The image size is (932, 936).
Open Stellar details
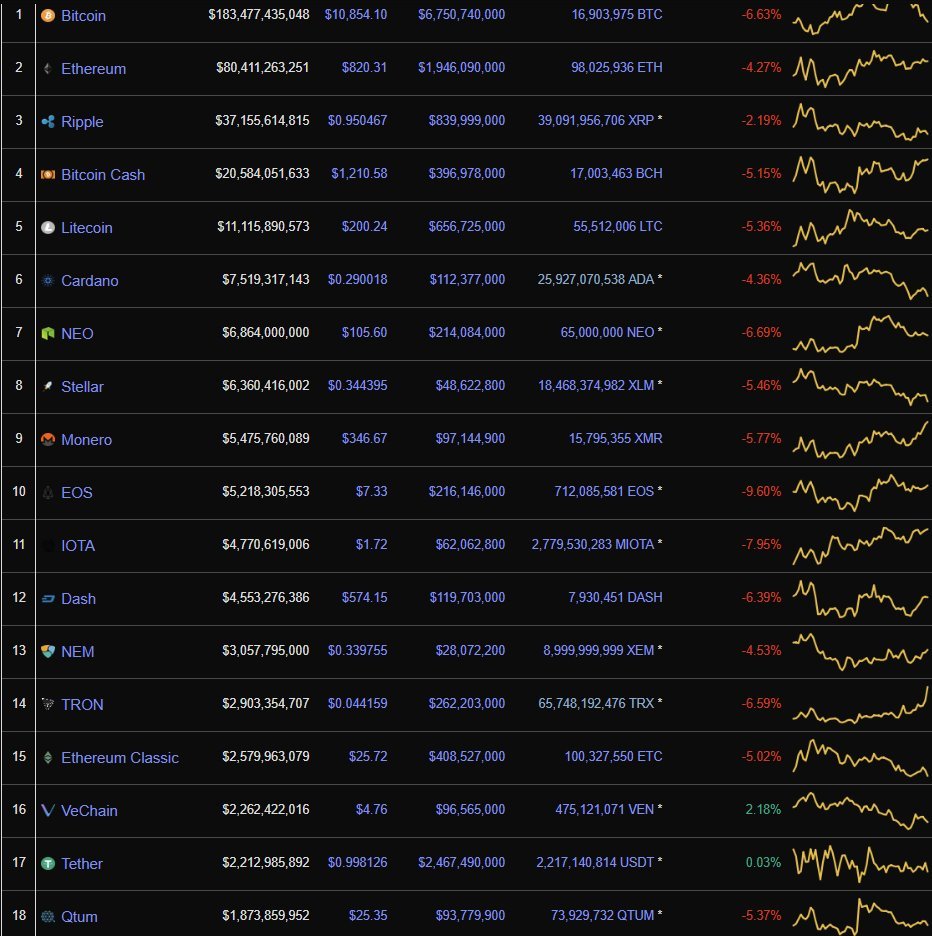coord(82,387)
